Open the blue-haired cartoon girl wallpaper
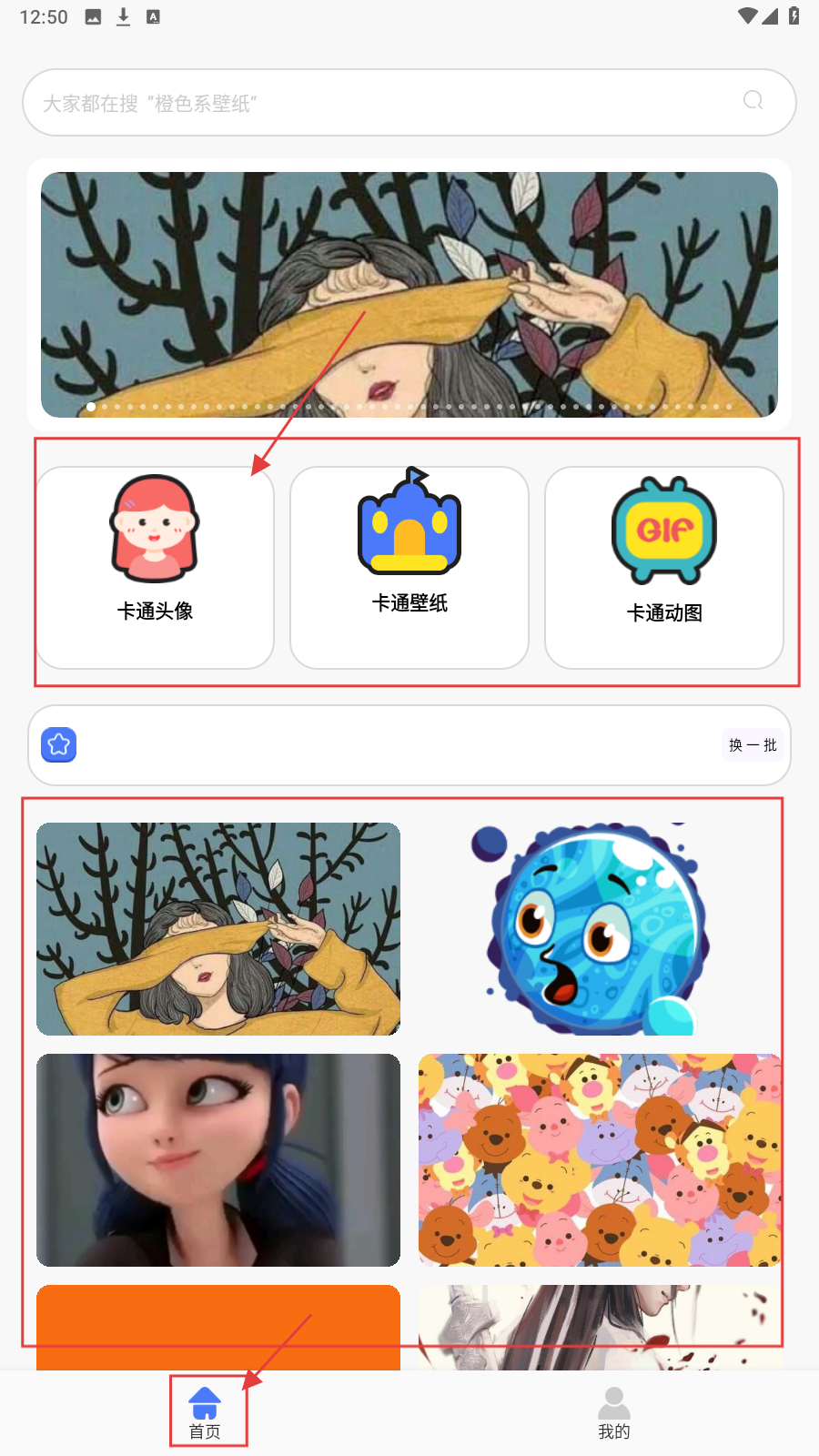 point(218,1160)
